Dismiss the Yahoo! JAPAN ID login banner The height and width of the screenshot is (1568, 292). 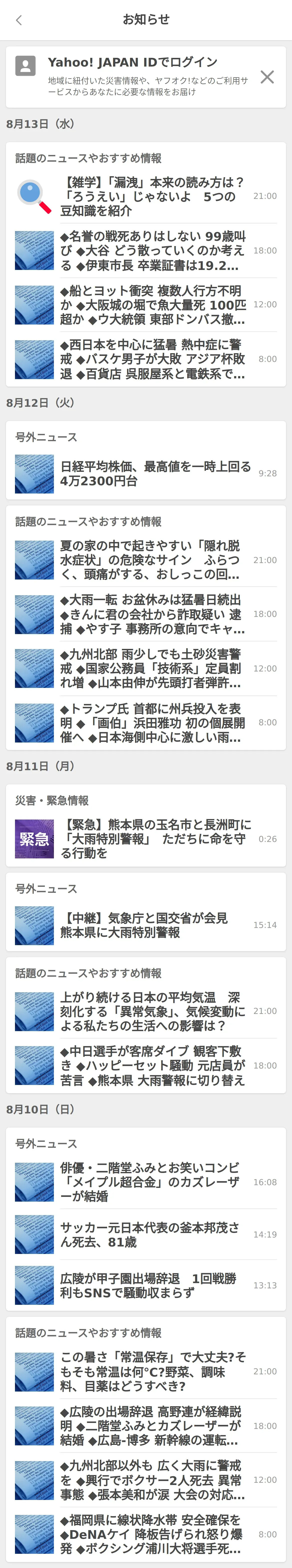click(267, 77)
